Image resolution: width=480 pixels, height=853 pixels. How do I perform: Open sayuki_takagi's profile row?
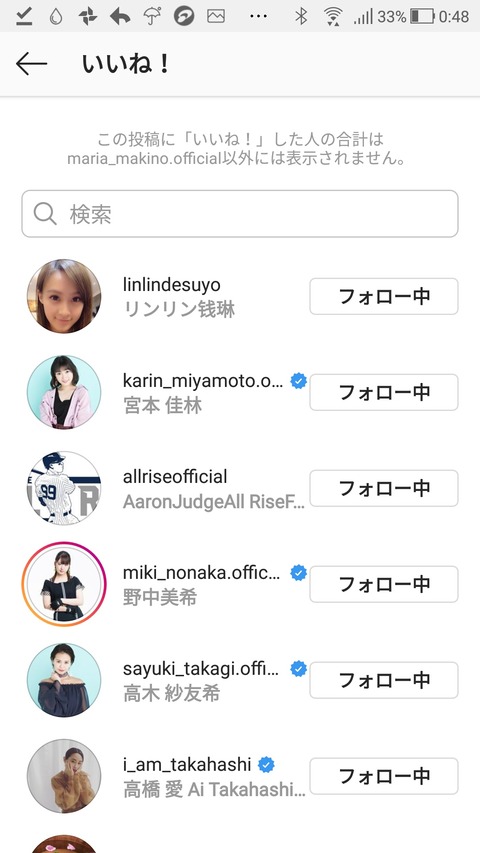coord(240,680)
